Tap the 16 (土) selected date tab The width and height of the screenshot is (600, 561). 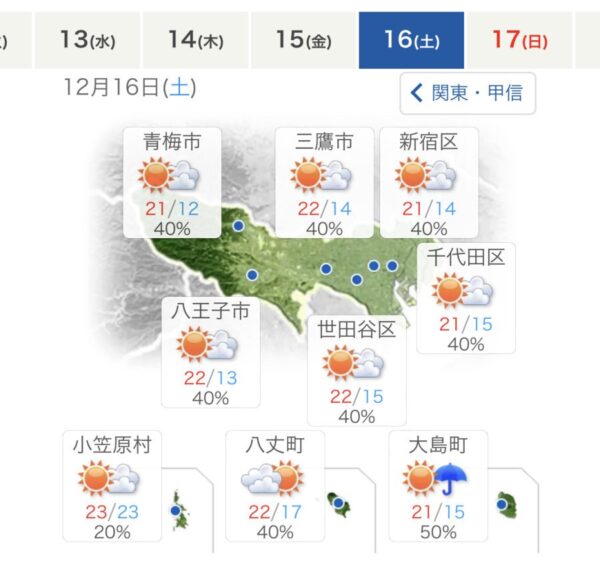(x=411, y=41)
